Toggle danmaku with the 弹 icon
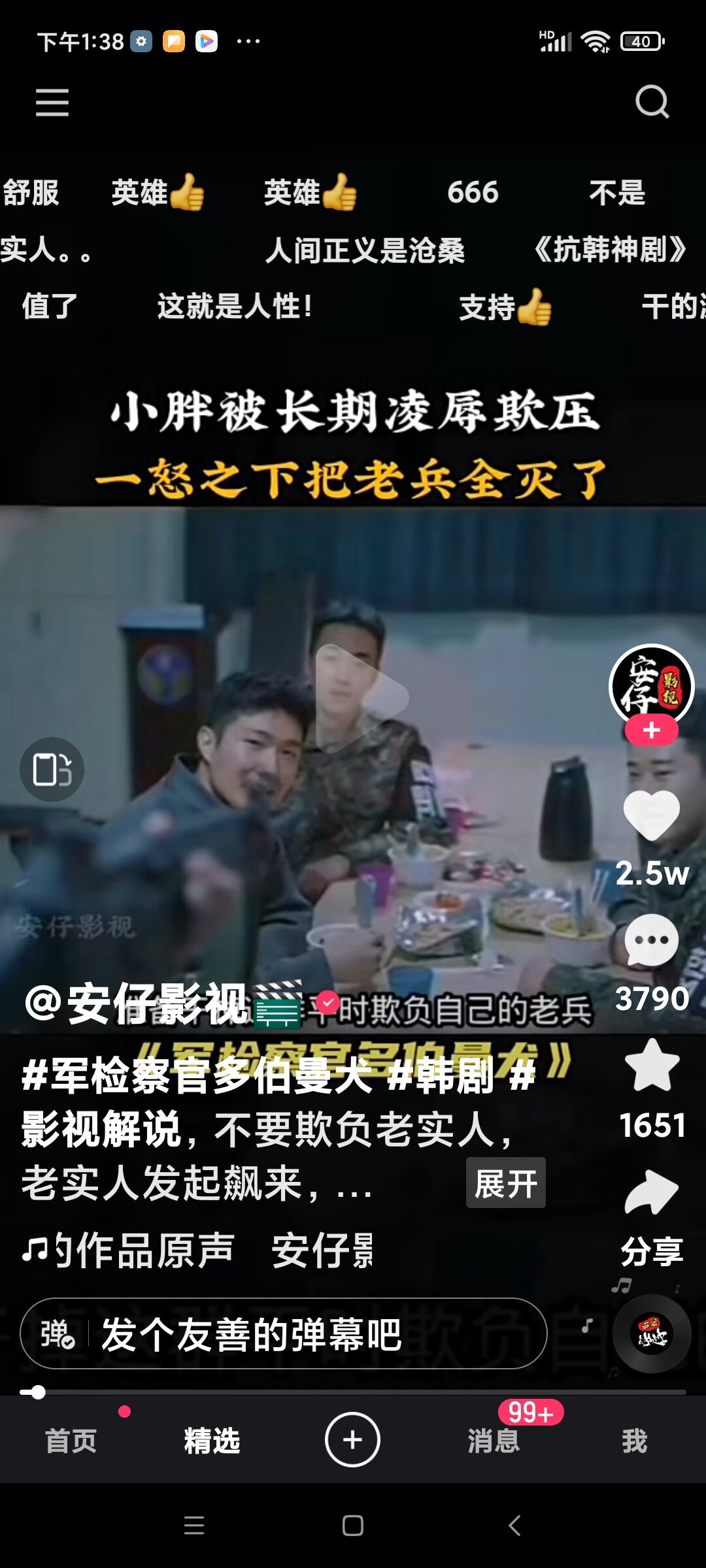Image resolution: width=706 pixels, height=1568 pixels. coord(58,1333)
